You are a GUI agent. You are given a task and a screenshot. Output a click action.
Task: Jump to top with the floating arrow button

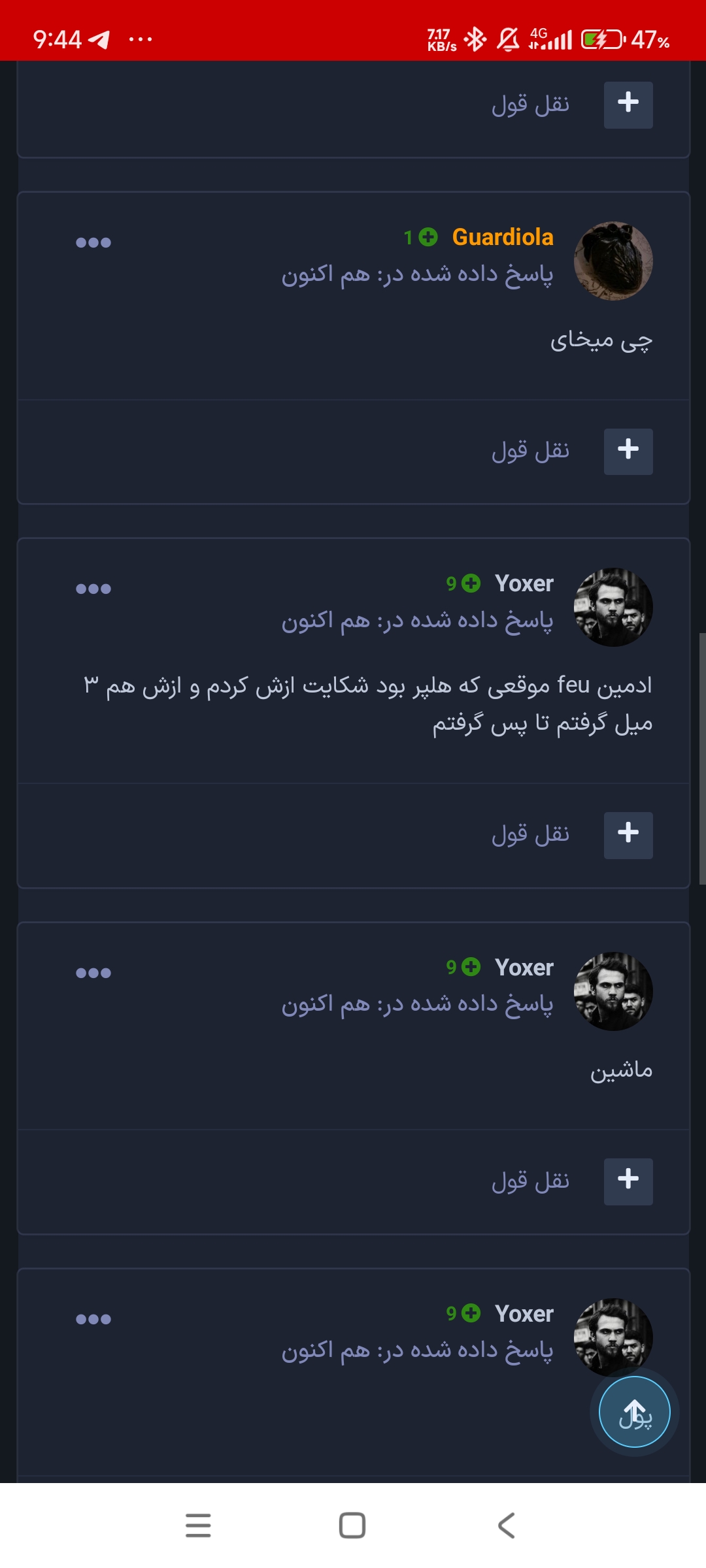click(635, 1412)
